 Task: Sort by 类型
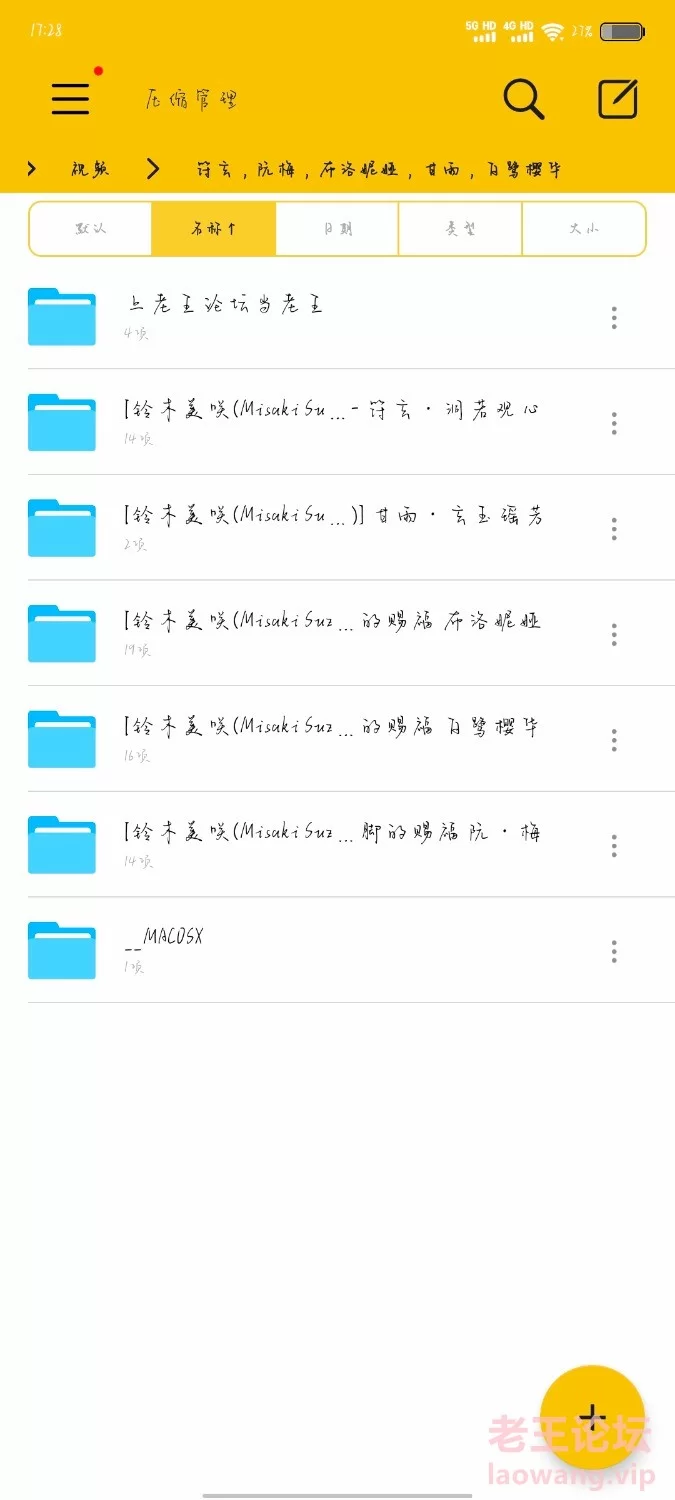[460, 229]
